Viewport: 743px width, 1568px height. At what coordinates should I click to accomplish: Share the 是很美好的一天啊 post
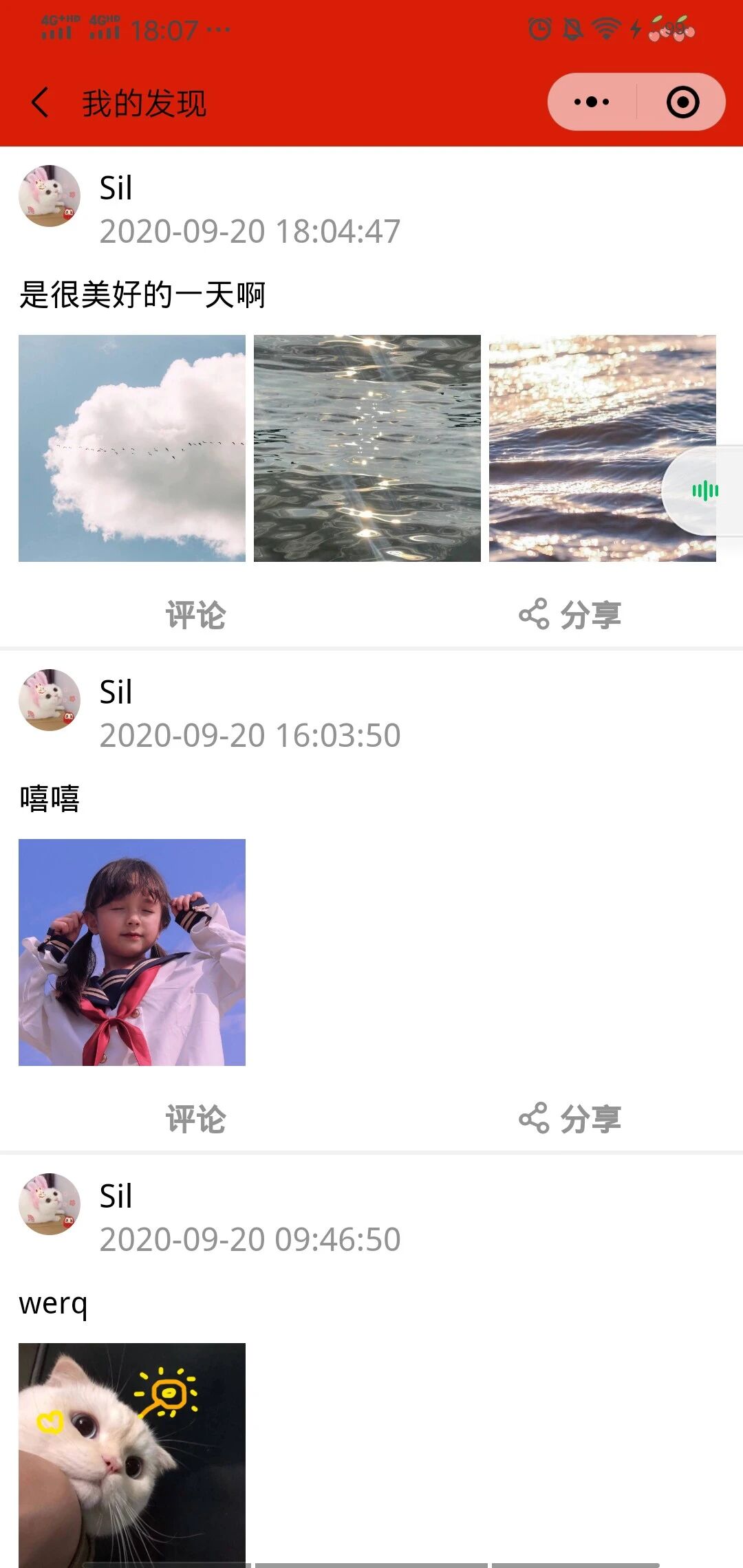point(570,615)
